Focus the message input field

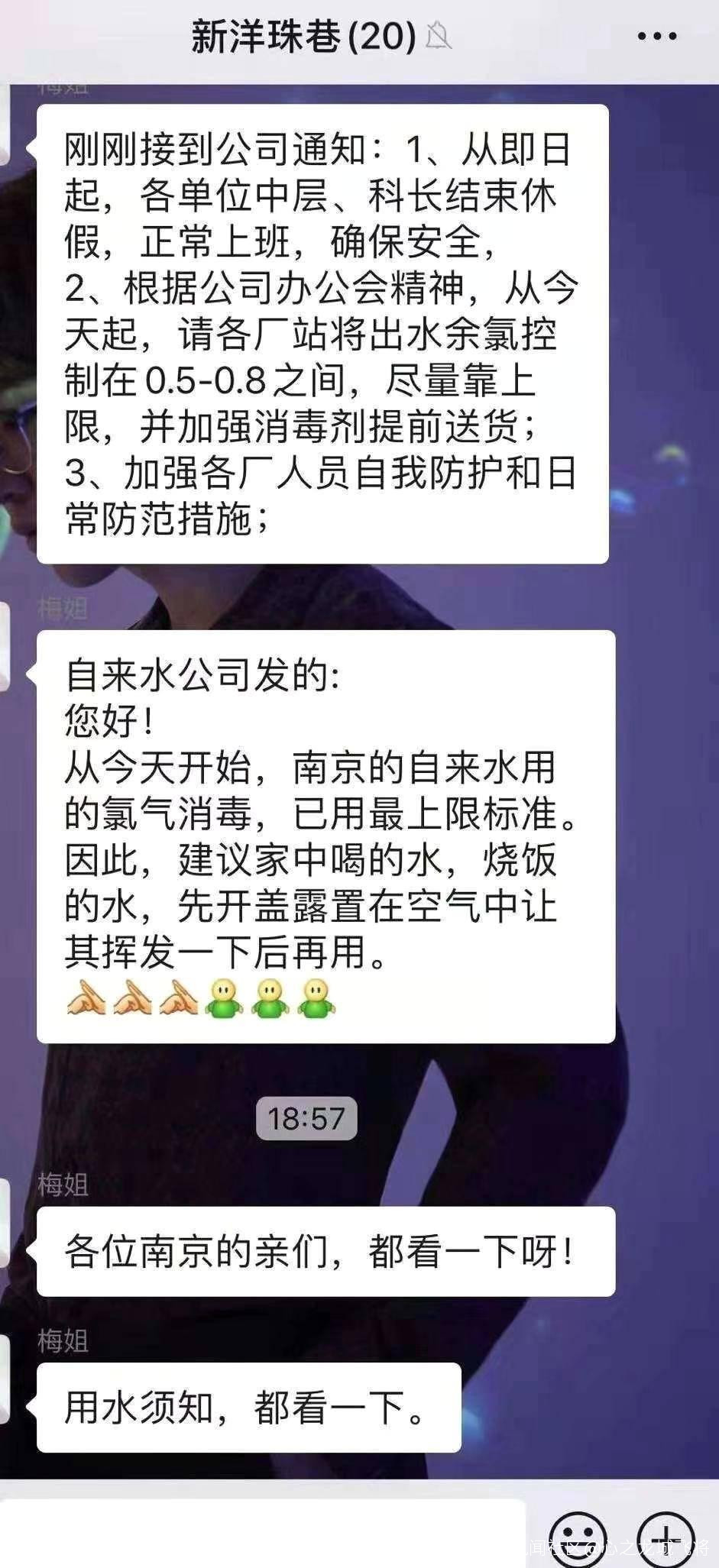tap(260, 1534)
